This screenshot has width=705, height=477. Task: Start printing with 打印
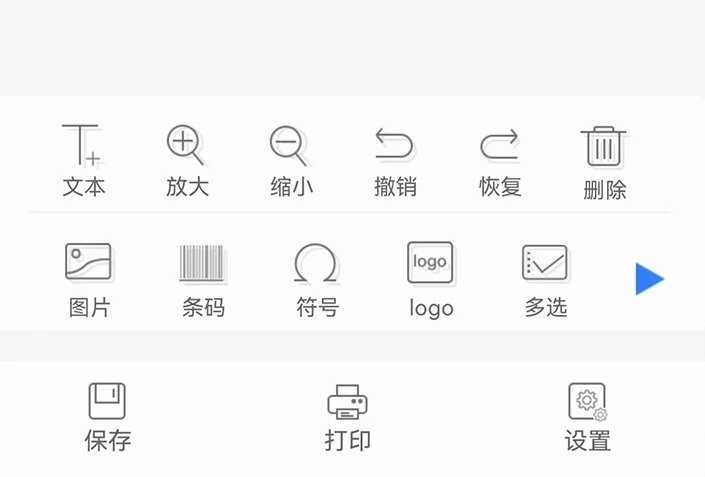tap(347, 416)
